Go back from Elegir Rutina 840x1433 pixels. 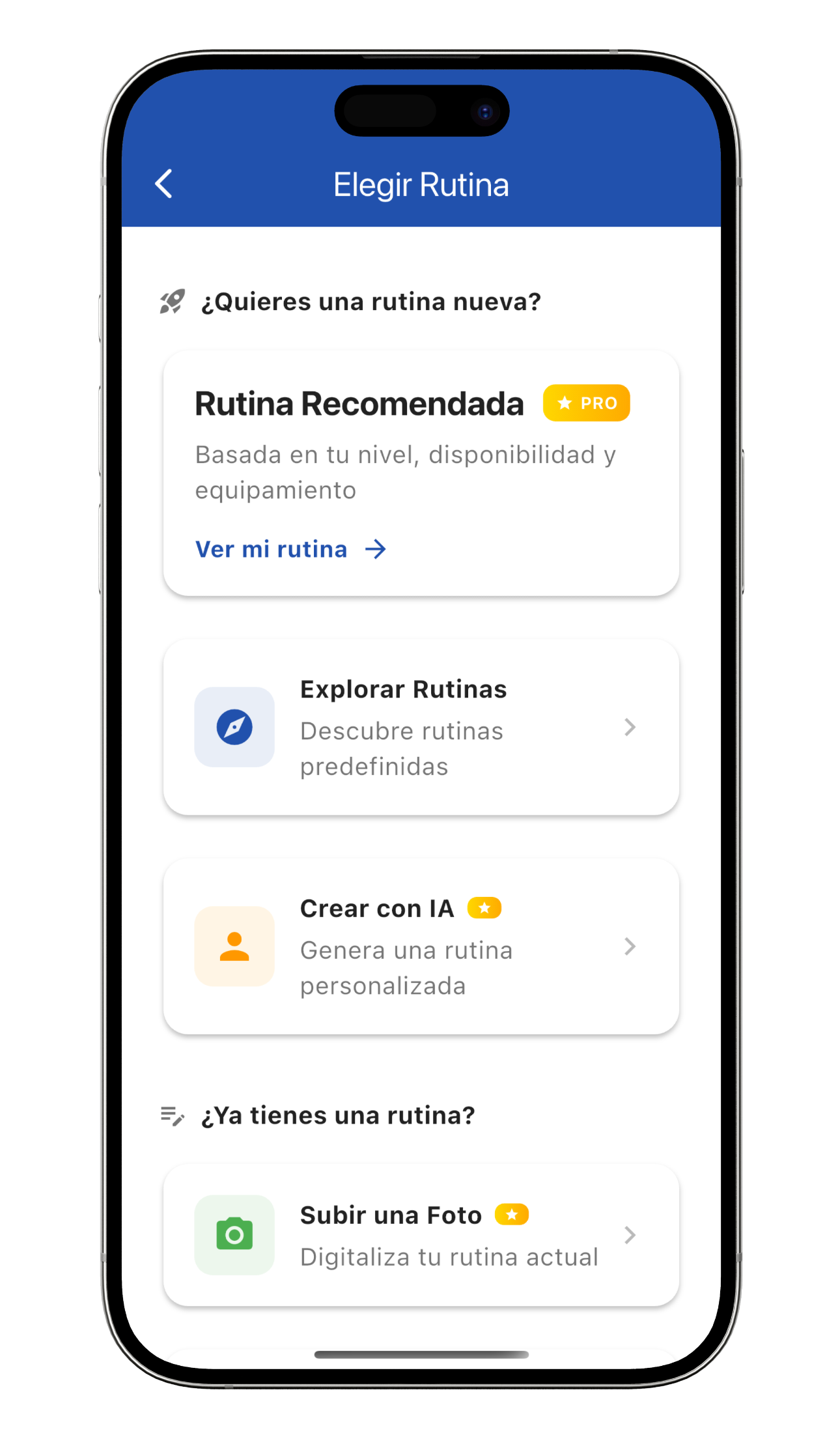164,184
